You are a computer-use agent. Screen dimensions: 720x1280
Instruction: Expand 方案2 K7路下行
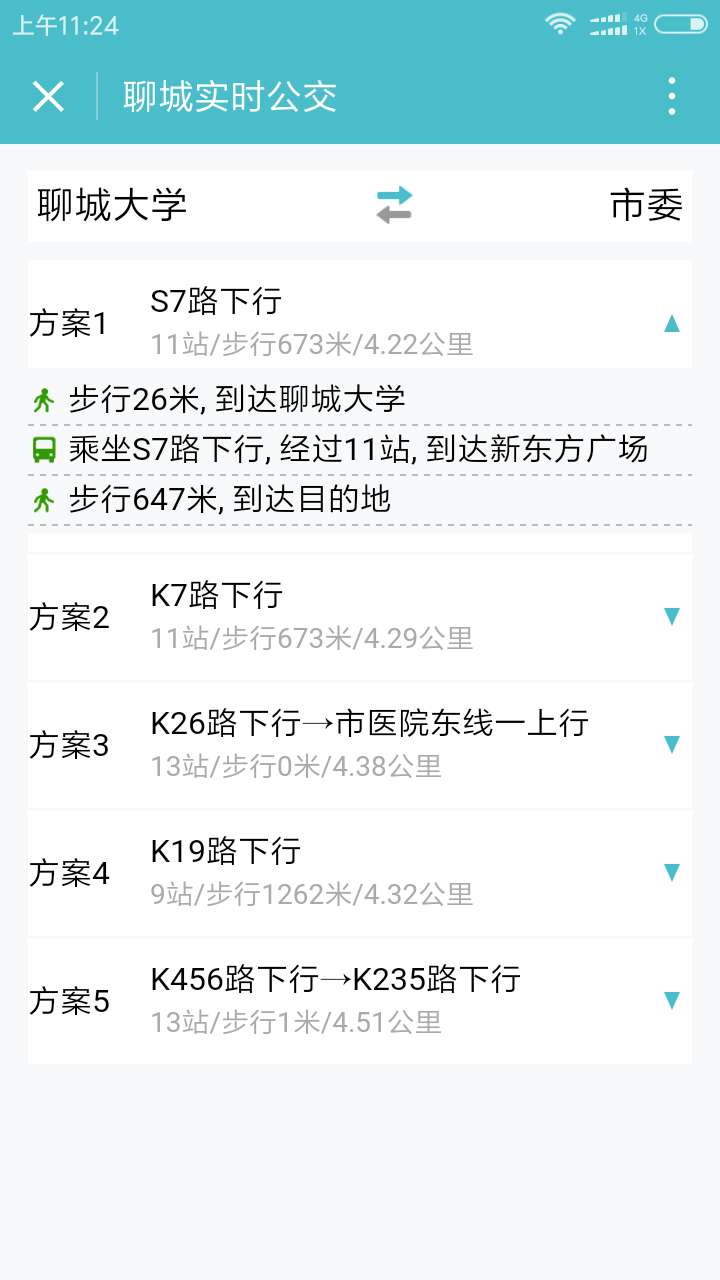(360, 617)
